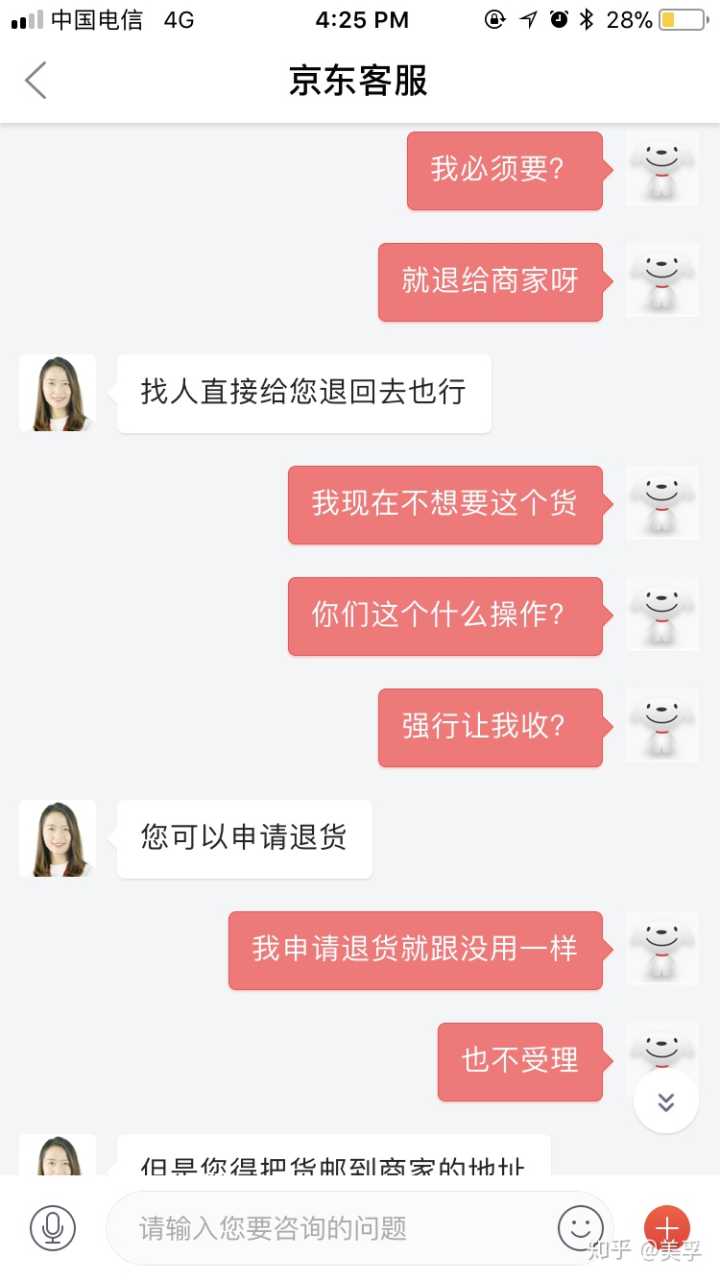The height and width of the screenshot is (1281, 720).
Task: Go back from the 京东客服 chat
Action: pos(36,80)
